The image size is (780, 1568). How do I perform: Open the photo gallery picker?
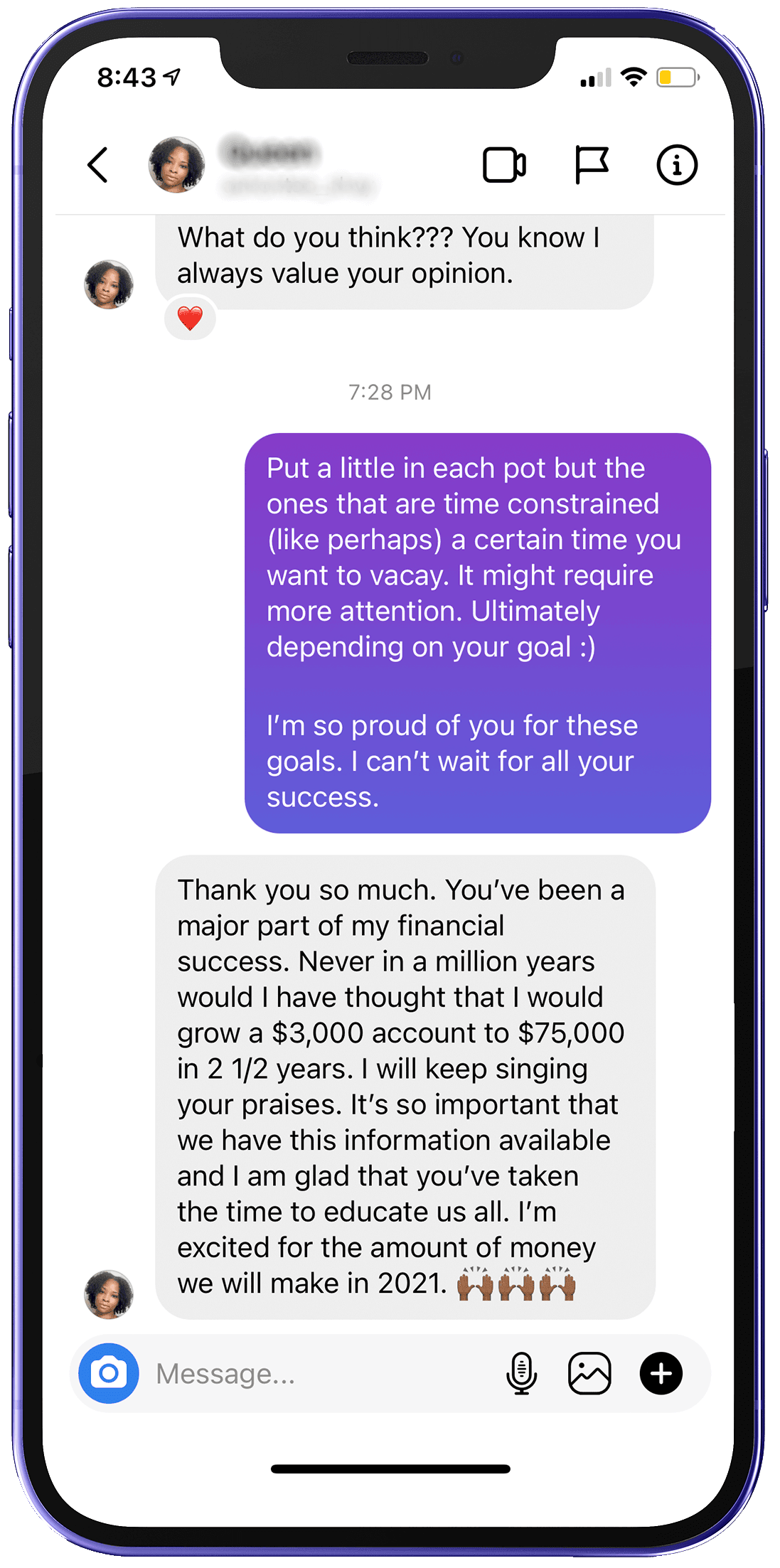pos(589,1373)
